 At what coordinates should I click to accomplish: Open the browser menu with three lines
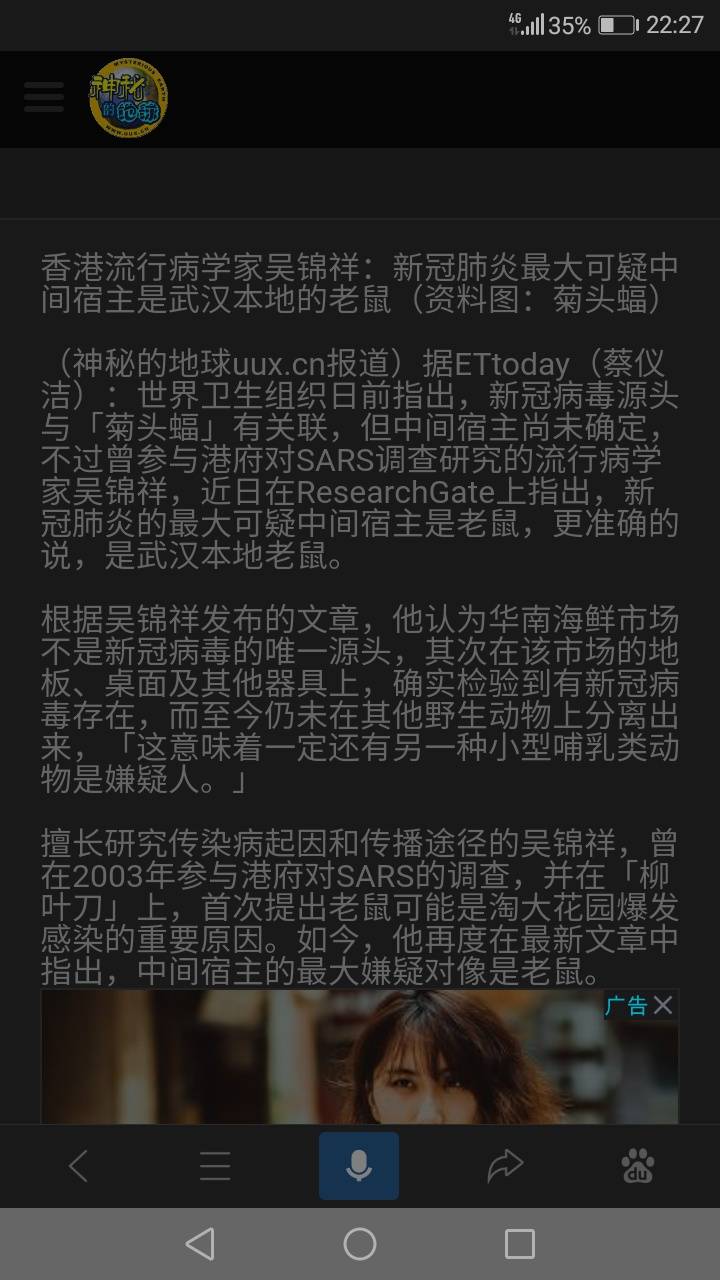coord(215,1166)
